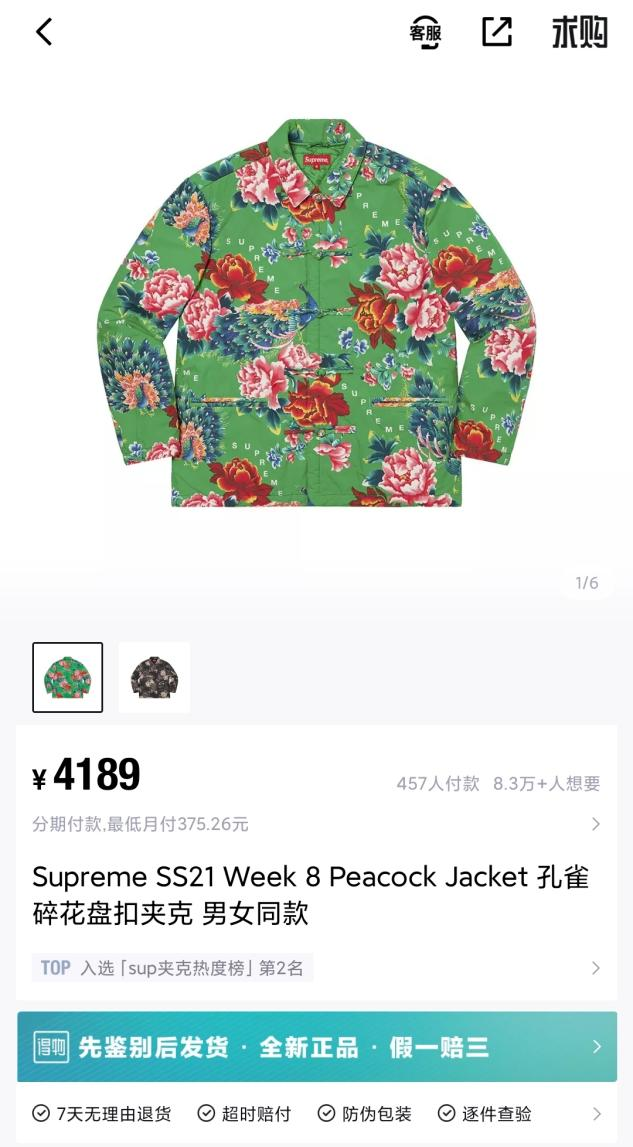Open the 先鉴别后发货 authentication banner

[317, 1047]
